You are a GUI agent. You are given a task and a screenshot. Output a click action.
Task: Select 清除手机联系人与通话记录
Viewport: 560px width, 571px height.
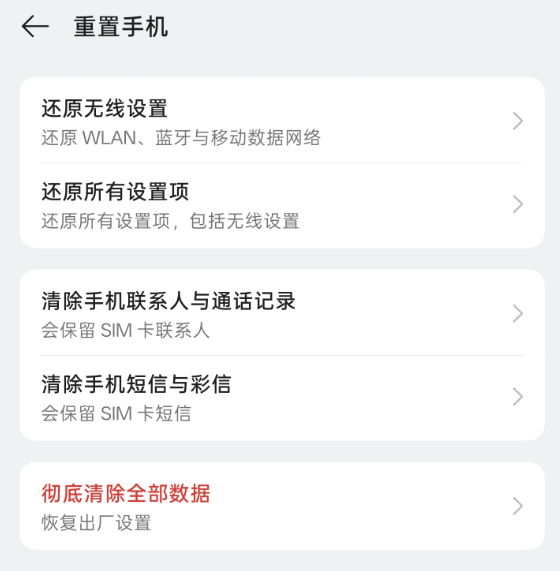tap(282, 313)
